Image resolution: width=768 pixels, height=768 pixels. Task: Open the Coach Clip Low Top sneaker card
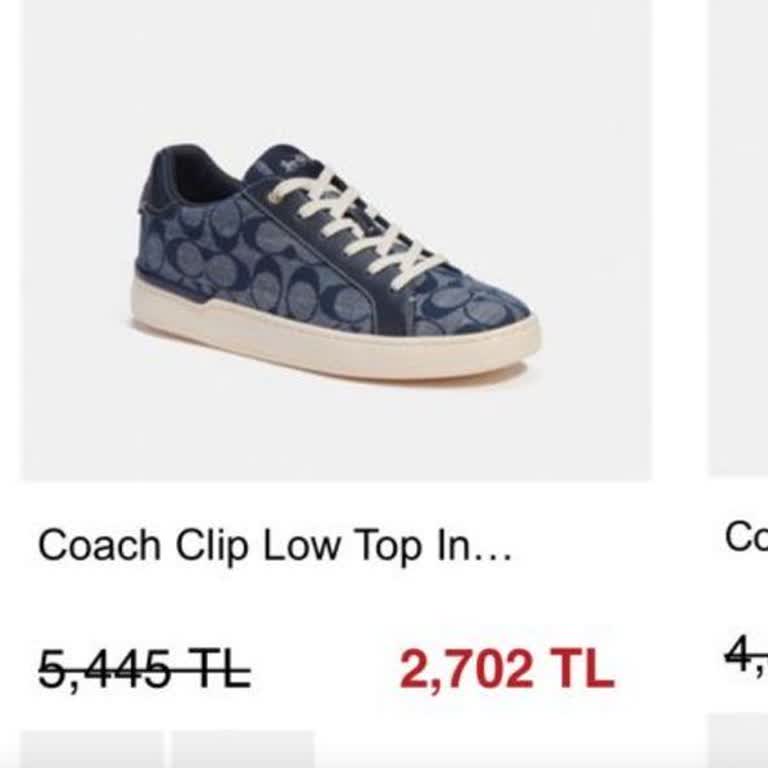[336, 262]
